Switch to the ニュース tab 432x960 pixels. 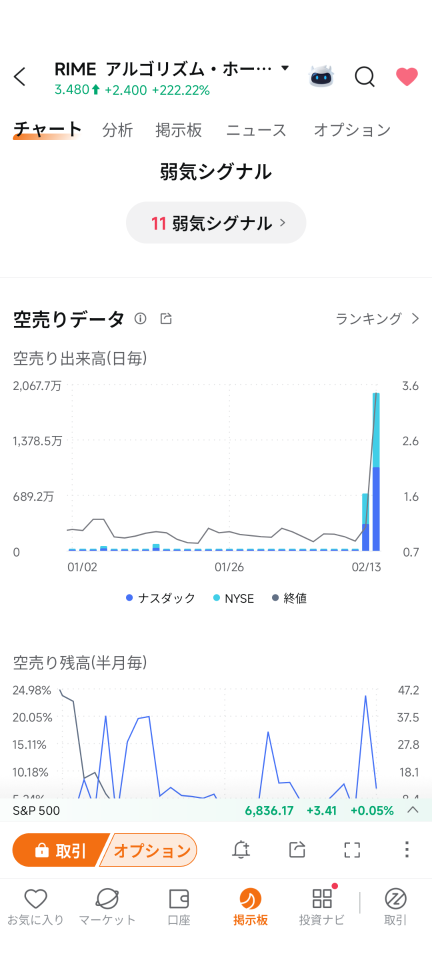pos(256,130)
